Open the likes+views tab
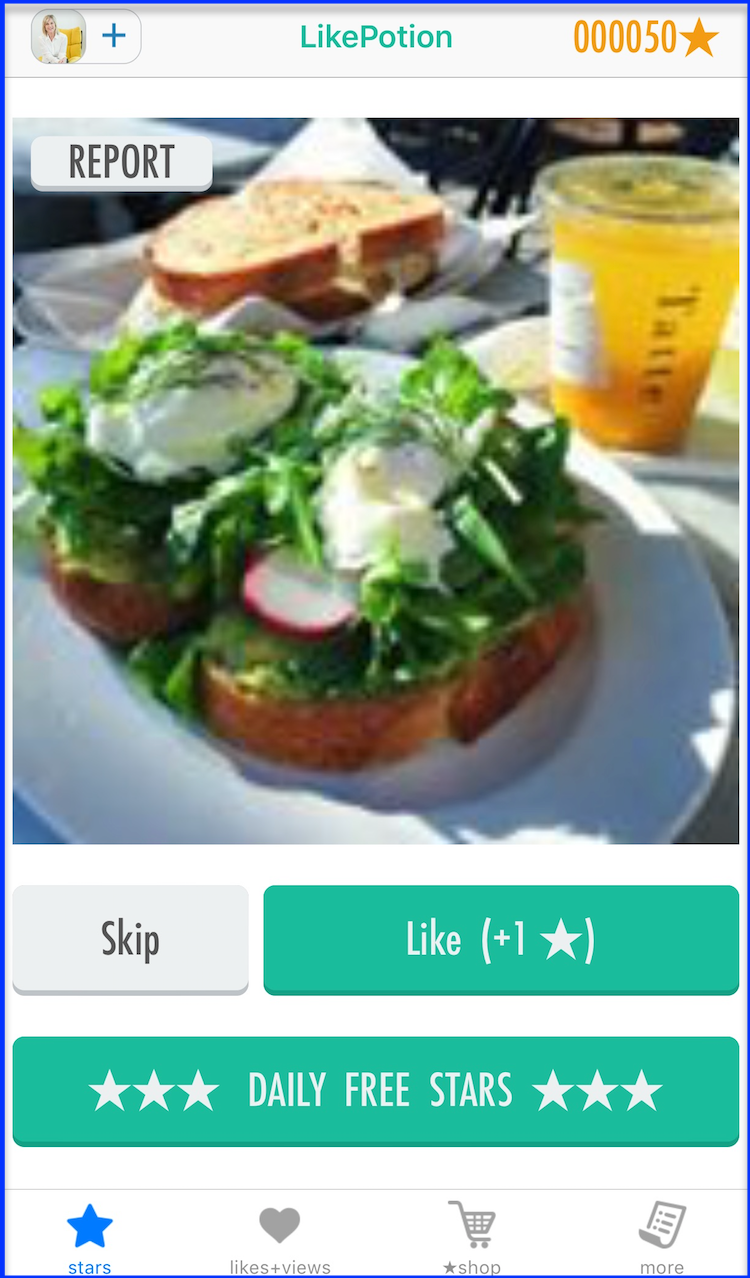 click(x=280, y=1238)
